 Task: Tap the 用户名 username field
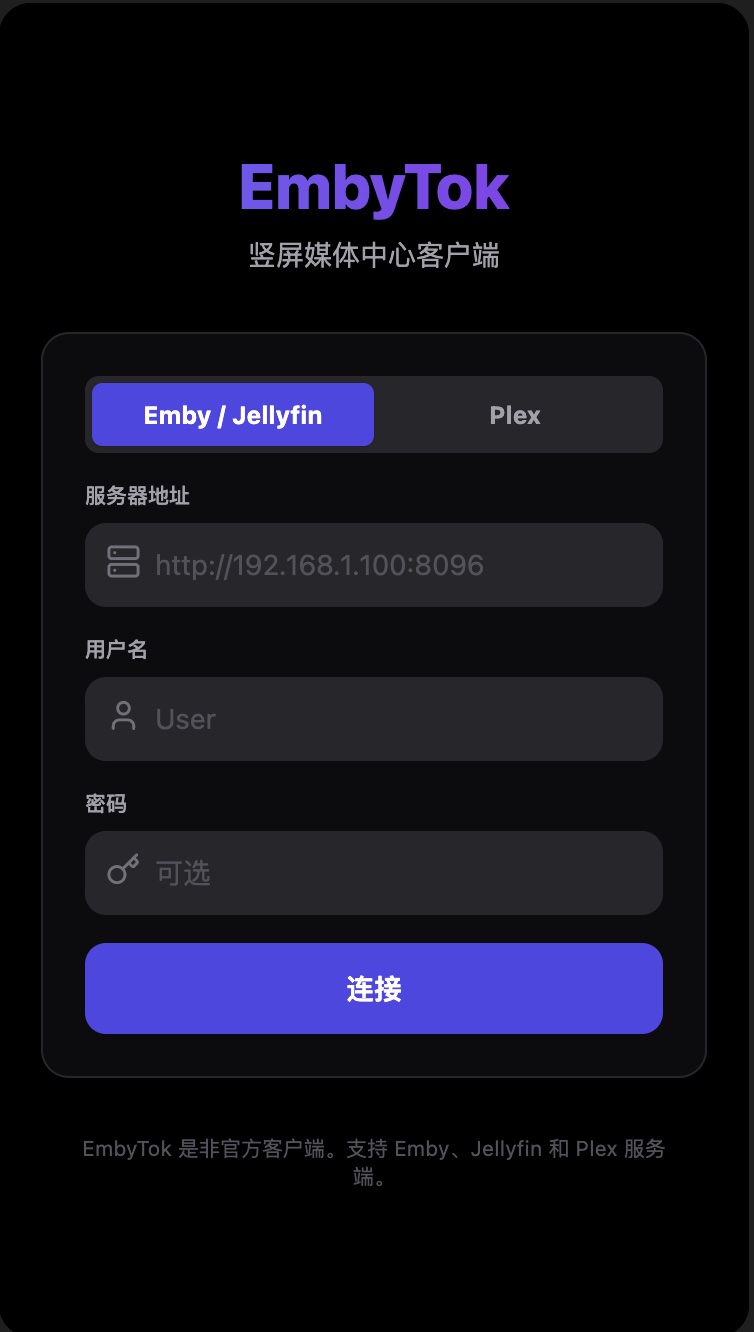(x=400, y=719)
